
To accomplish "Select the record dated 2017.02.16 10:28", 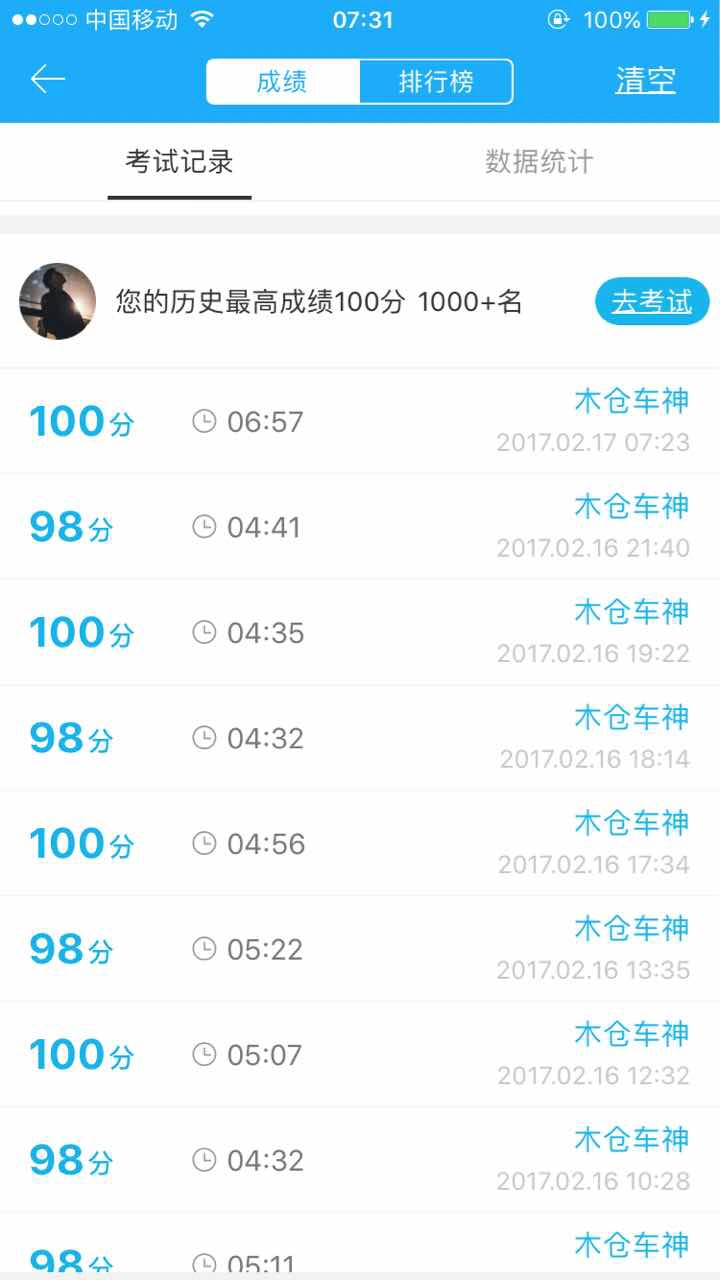I will point(360,1160).
